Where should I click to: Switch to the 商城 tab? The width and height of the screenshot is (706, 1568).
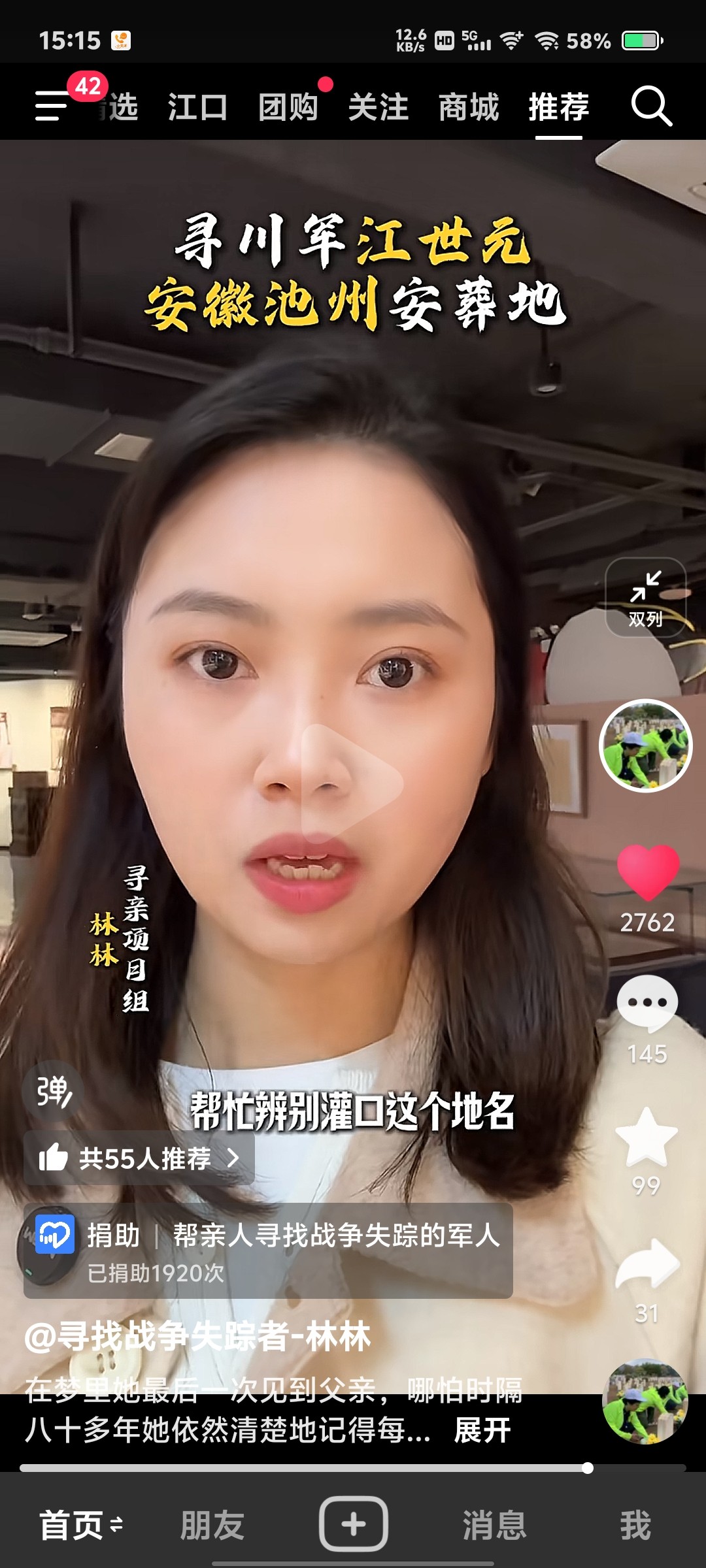pos(469,107)
